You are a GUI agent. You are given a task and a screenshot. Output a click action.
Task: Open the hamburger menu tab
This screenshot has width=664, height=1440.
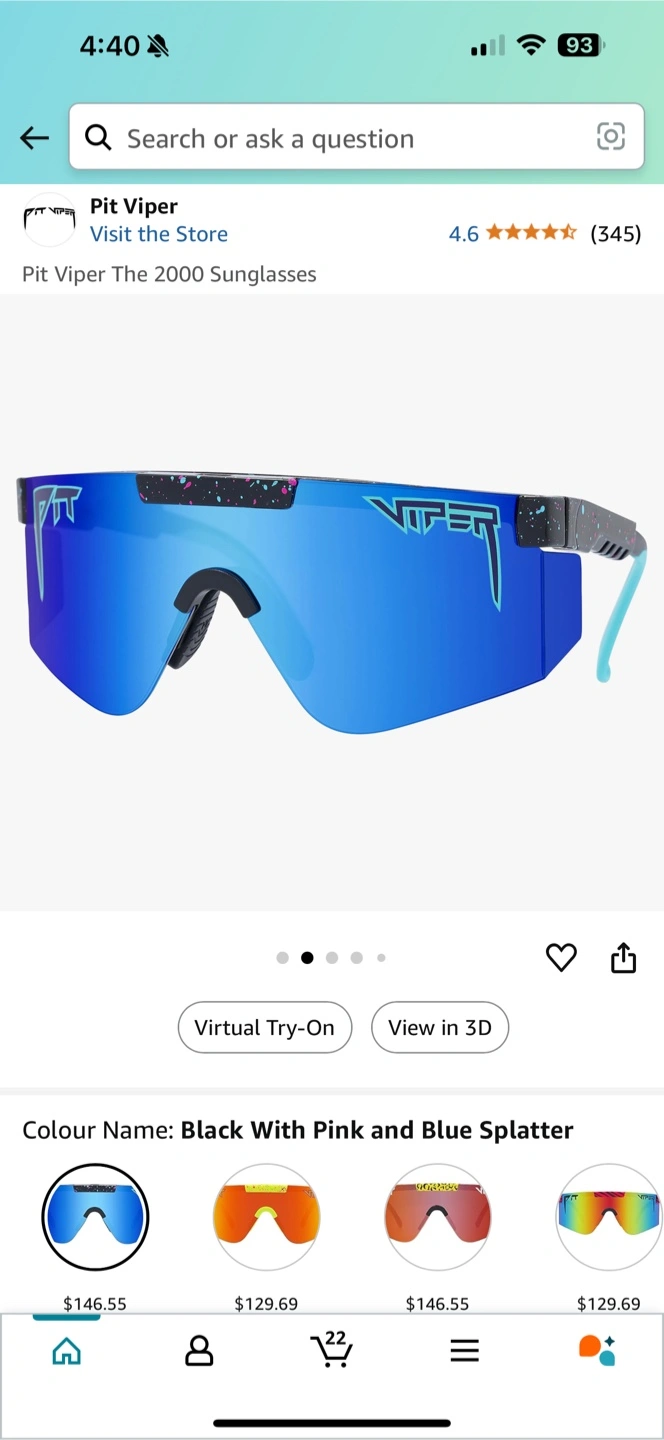464,1352
